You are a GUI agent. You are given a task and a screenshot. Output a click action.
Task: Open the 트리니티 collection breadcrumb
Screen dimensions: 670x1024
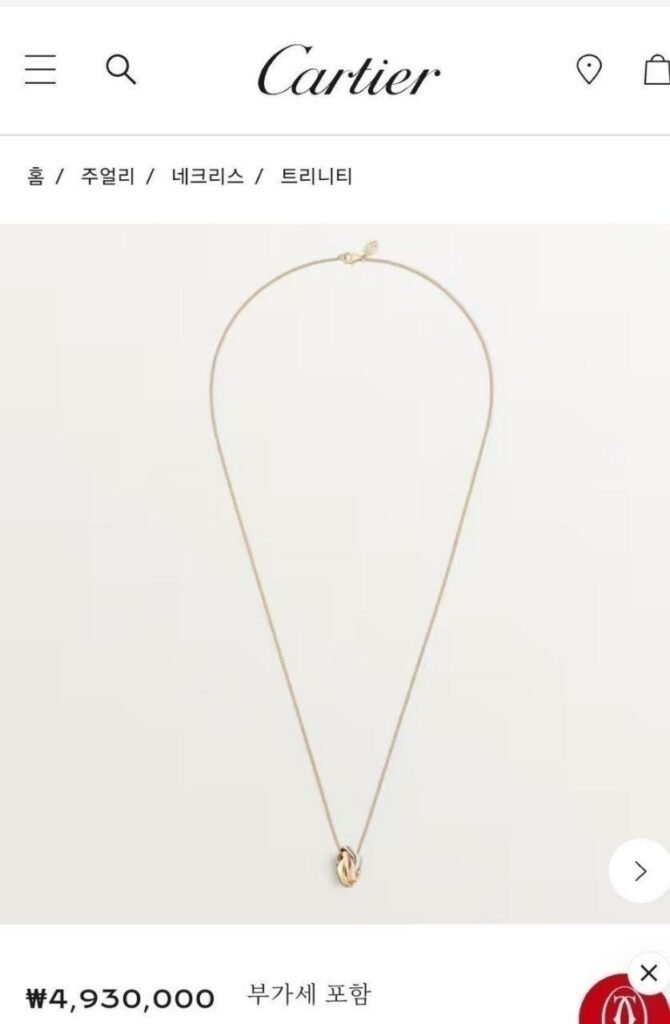[x=316, y=177]
